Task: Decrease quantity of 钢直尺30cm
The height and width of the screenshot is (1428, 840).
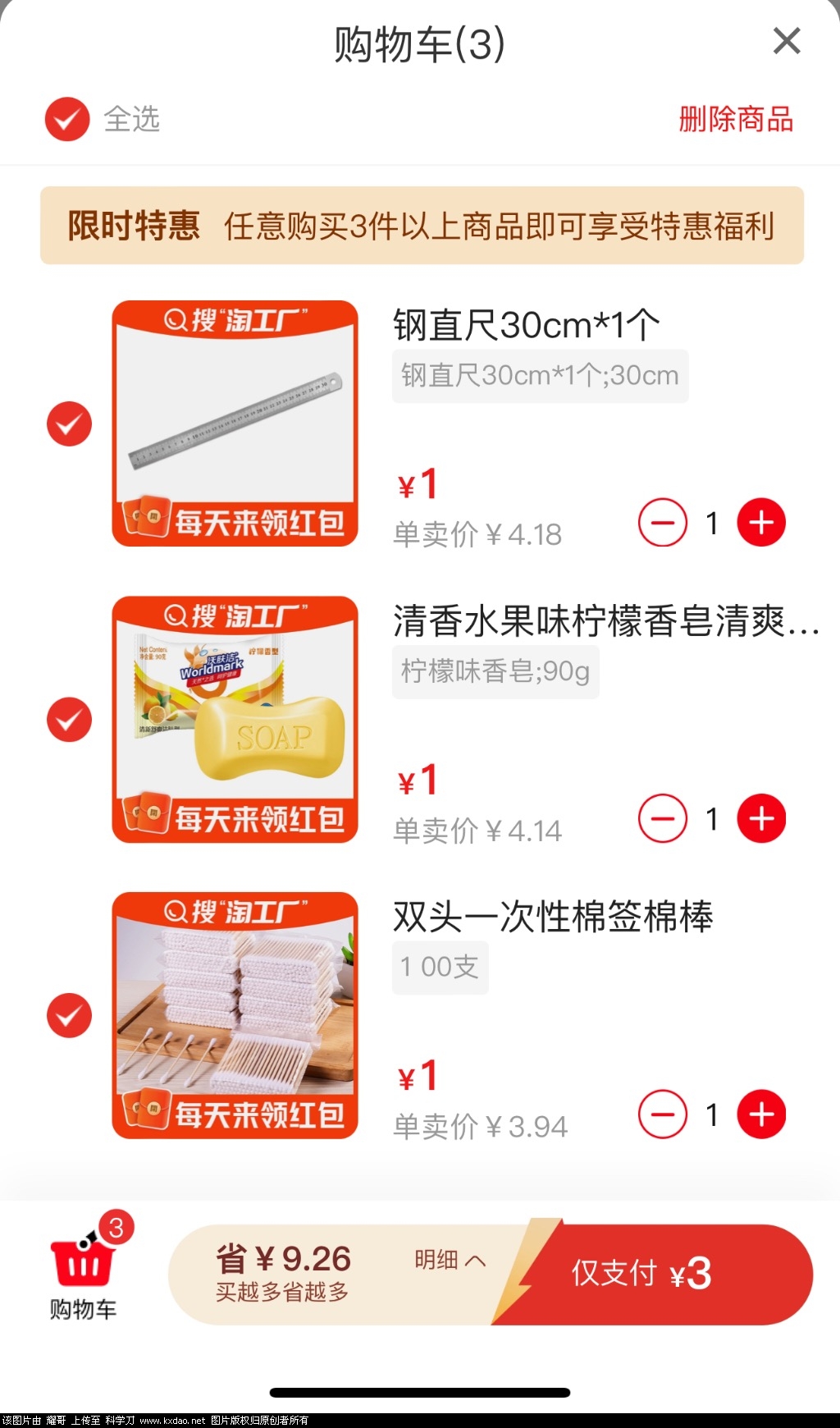Action: click(x=663, y=523)
